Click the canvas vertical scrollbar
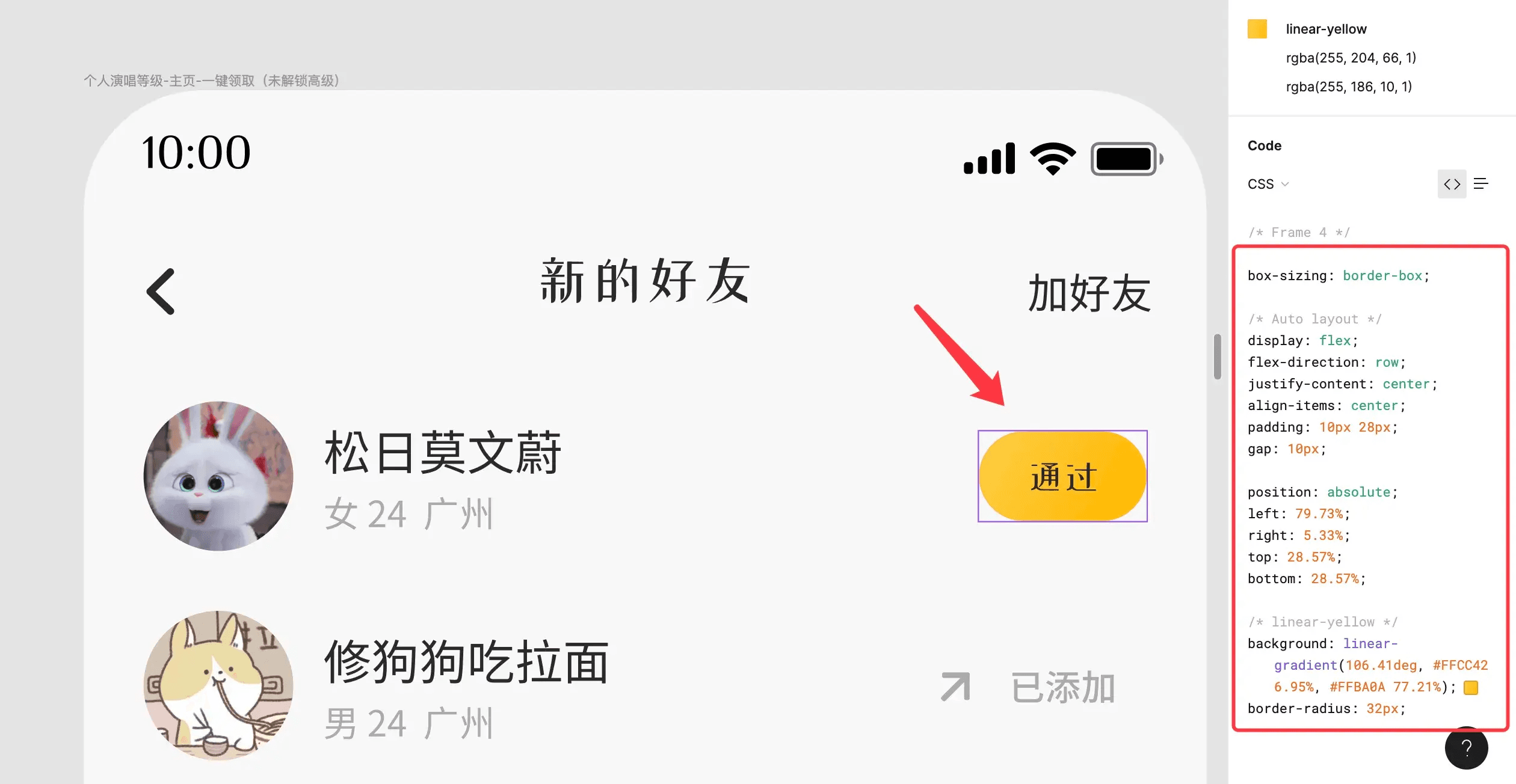 (x=1217, y=357)
